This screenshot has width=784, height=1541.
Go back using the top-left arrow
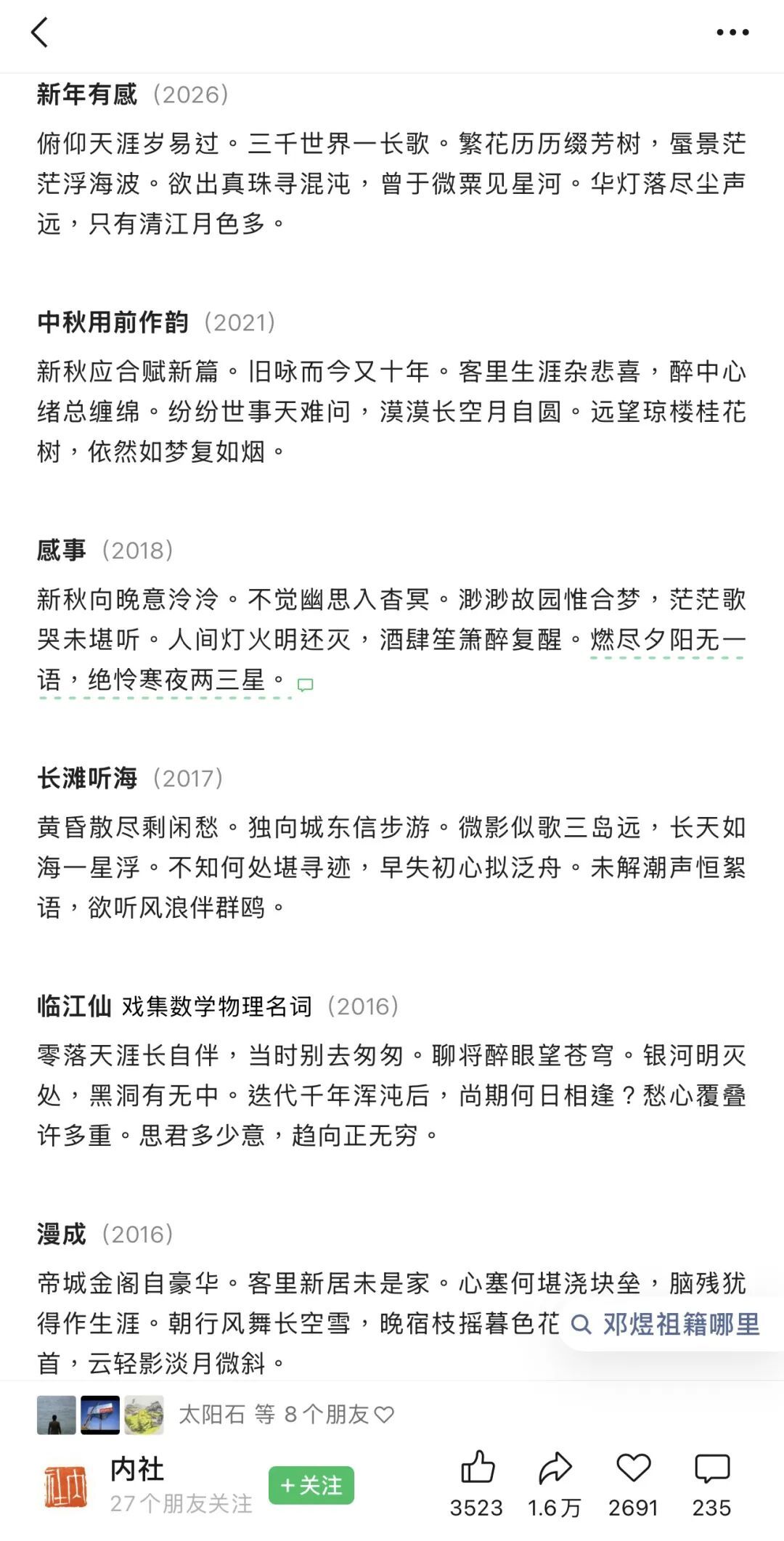[x=40, y=32]
